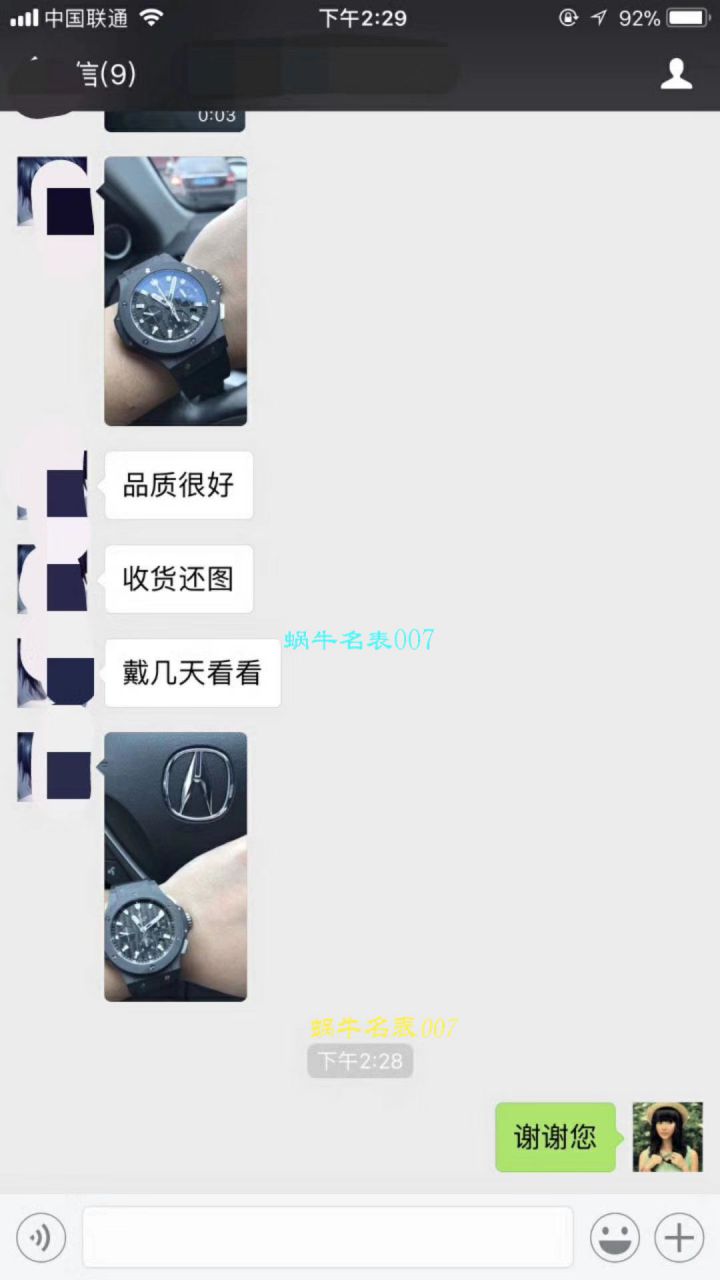Open the emoji sticker panel
This screenshot has width=720, height=1280.
click(x=615, y=1238)
